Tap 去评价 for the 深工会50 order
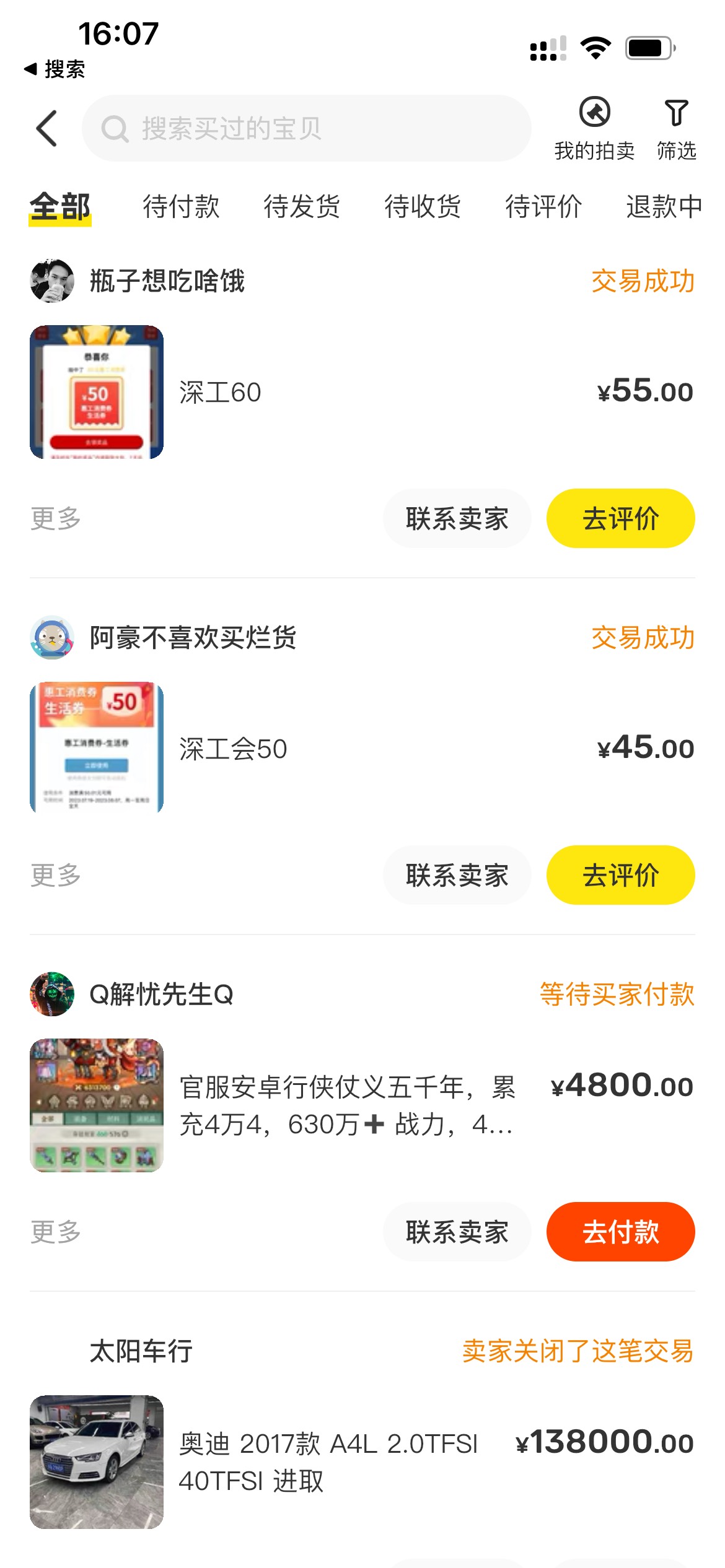The width and height of the screenshot is (725, 1568). pos(620,876)
